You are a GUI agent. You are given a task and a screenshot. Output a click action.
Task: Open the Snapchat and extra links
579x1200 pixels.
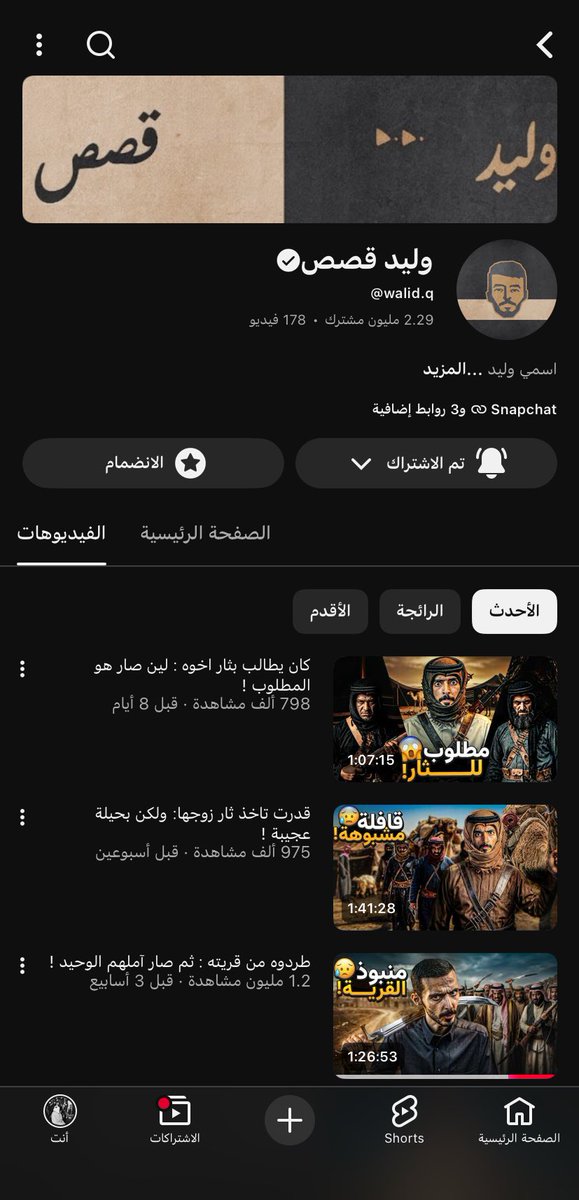(x=464, y=409)
